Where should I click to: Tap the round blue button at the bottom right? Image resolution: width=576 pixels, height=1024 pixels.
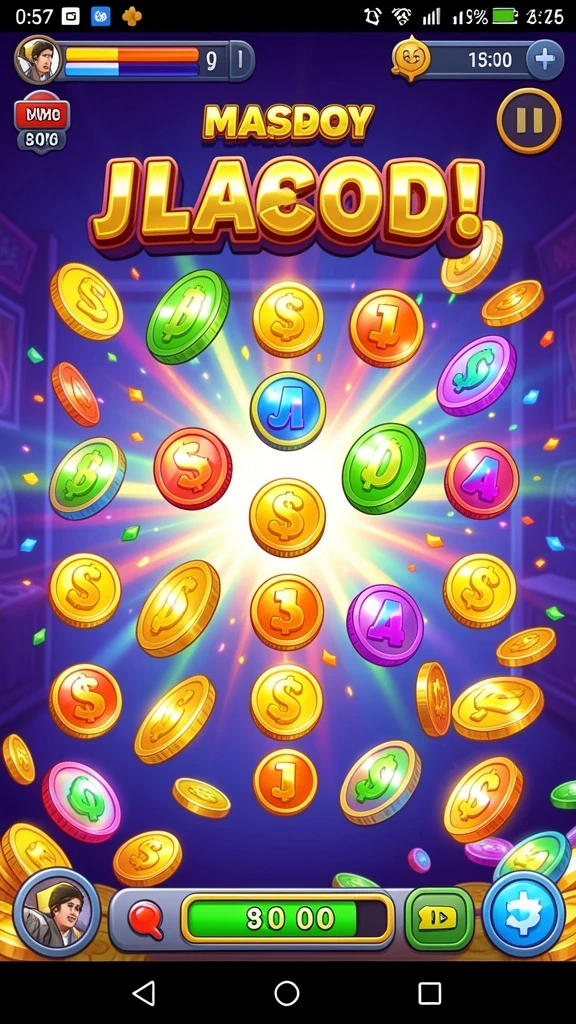coord(523,914)
